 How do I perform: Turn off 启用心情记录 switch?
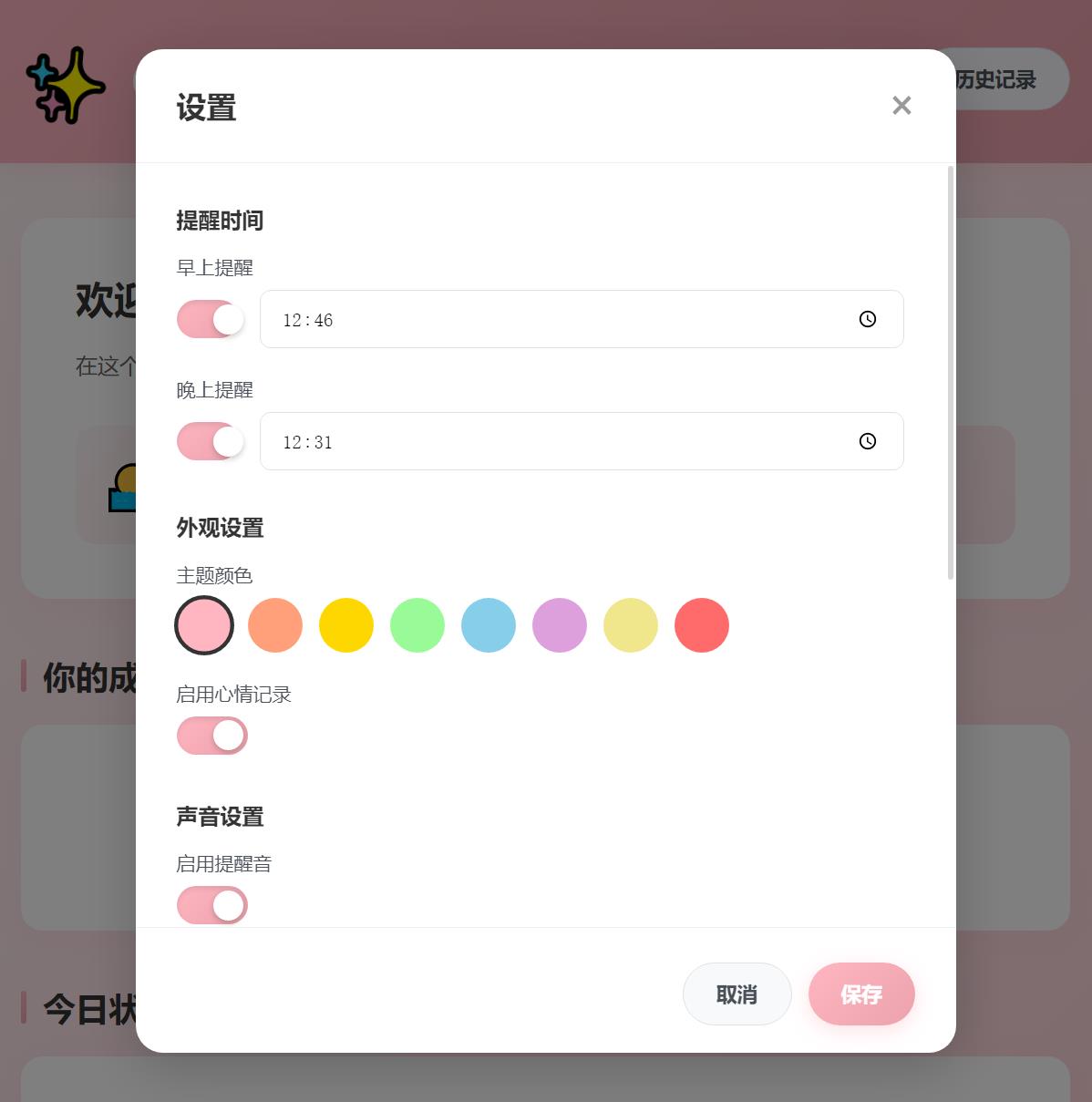coord(211,736)
